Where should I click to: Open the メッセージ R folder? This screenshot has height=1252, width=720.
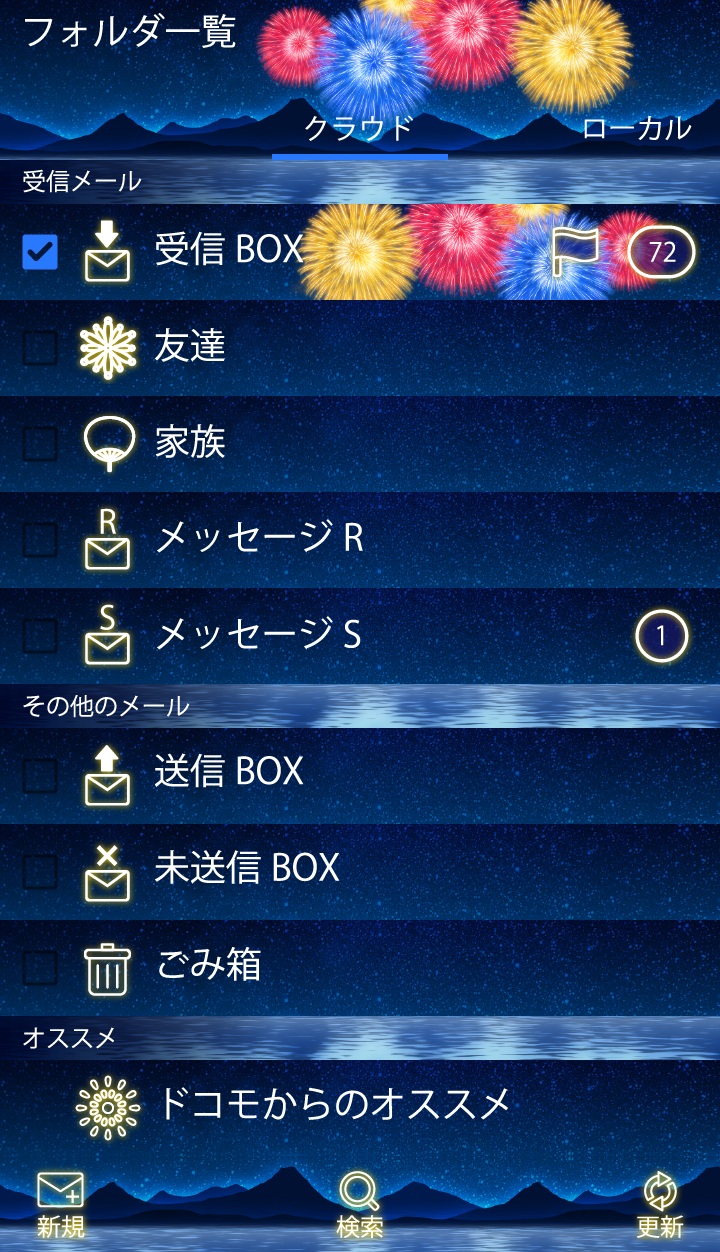point(258,539)
